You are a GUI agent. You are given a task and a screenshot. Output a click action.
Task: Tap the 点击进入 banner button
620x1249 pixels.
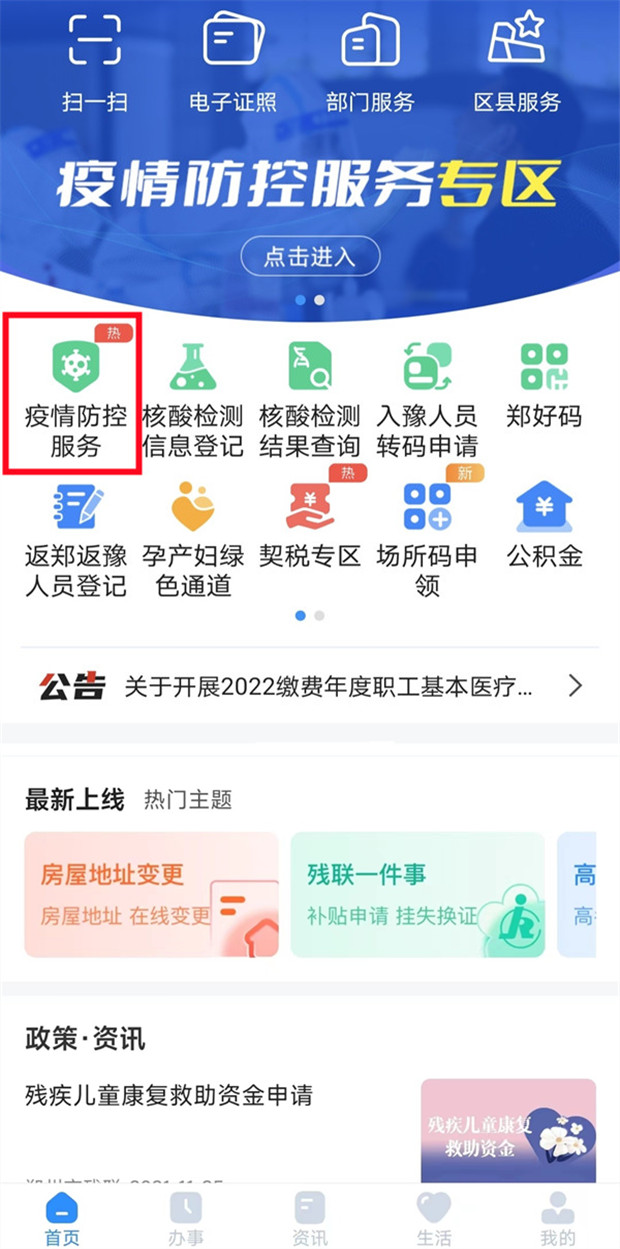pos(310,256)
